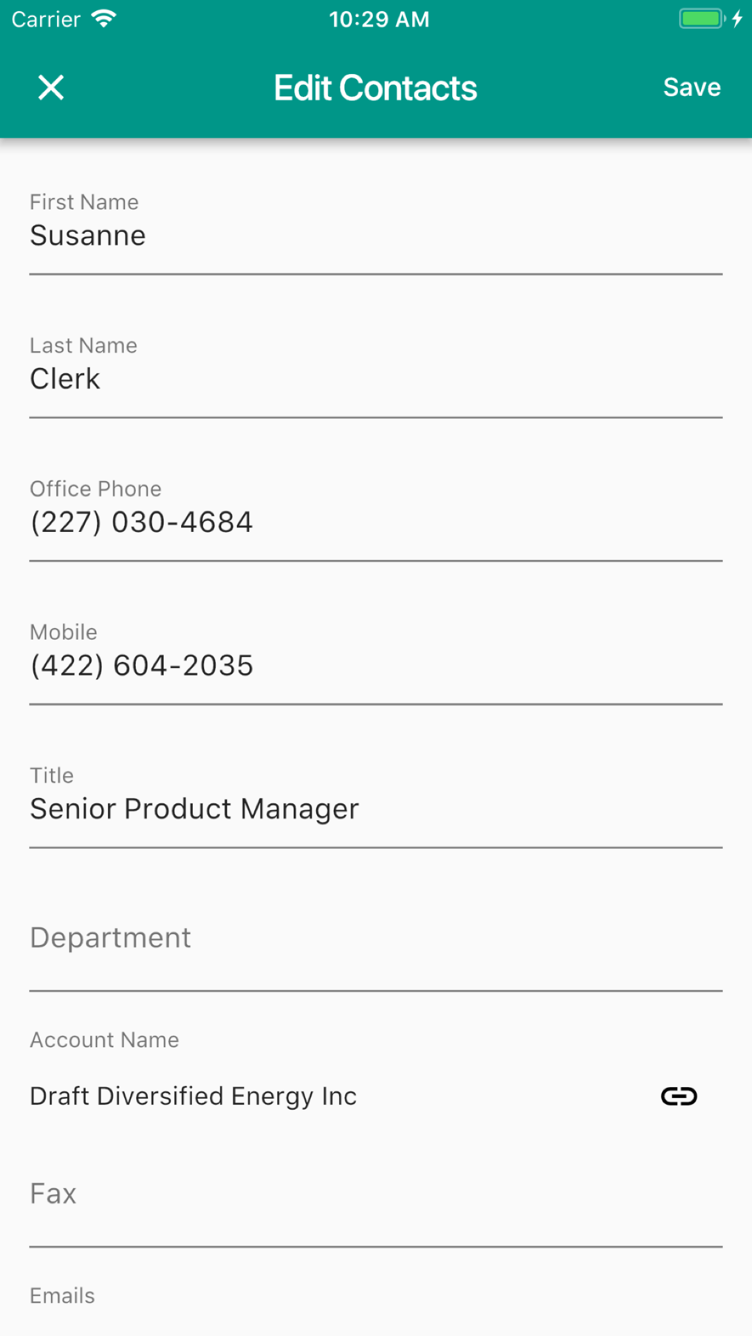Open the Account Name link icon
Image resolution: width=752 pixels, height=1336 pixels.
tap(679, 1096)
